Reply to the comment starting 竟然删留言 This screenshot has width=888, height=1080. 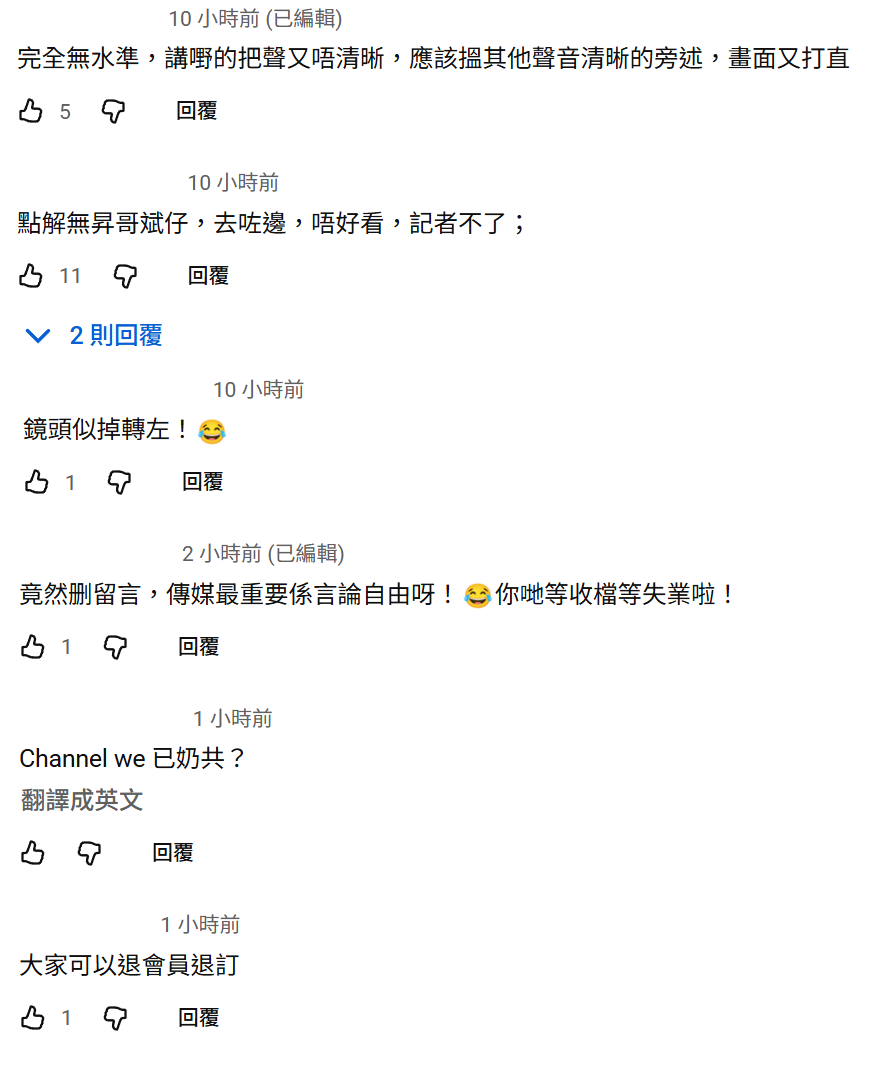point(198,647)
